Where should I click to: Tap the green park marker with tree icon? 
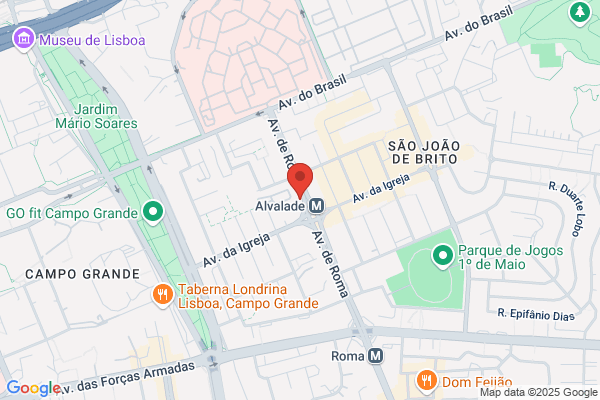580,13
